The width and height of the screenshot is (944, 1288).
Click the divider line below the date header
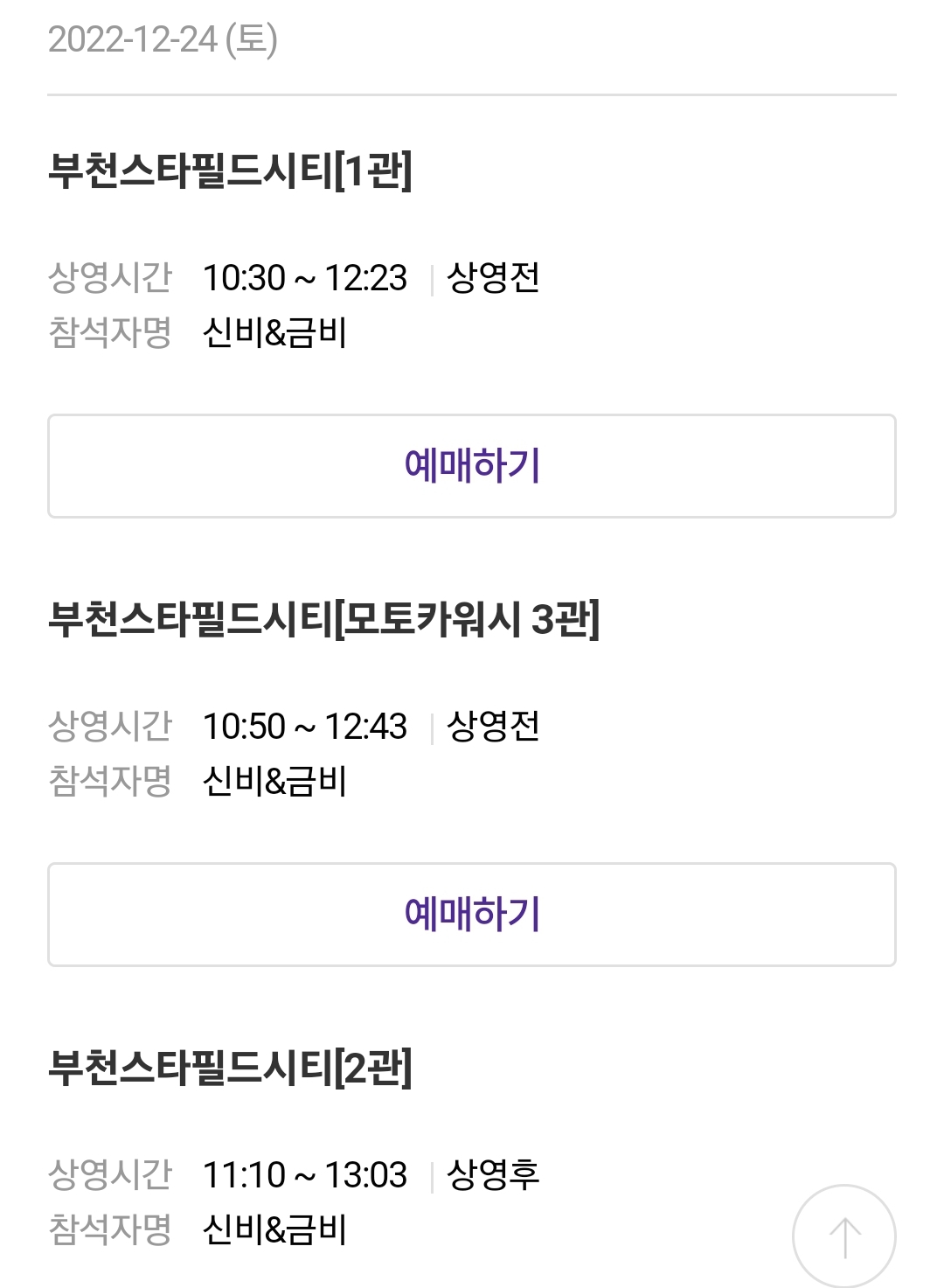(472, 90)
